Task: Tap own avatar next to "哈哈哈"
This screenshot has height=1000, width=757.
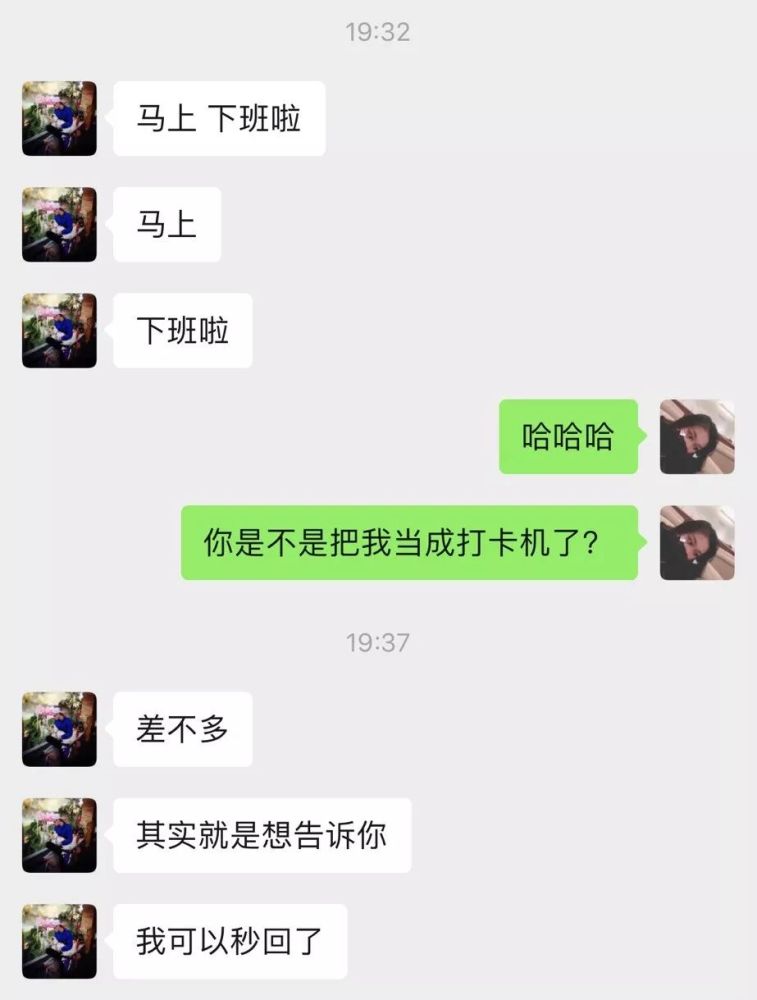Action: click(x=697, y=437)
